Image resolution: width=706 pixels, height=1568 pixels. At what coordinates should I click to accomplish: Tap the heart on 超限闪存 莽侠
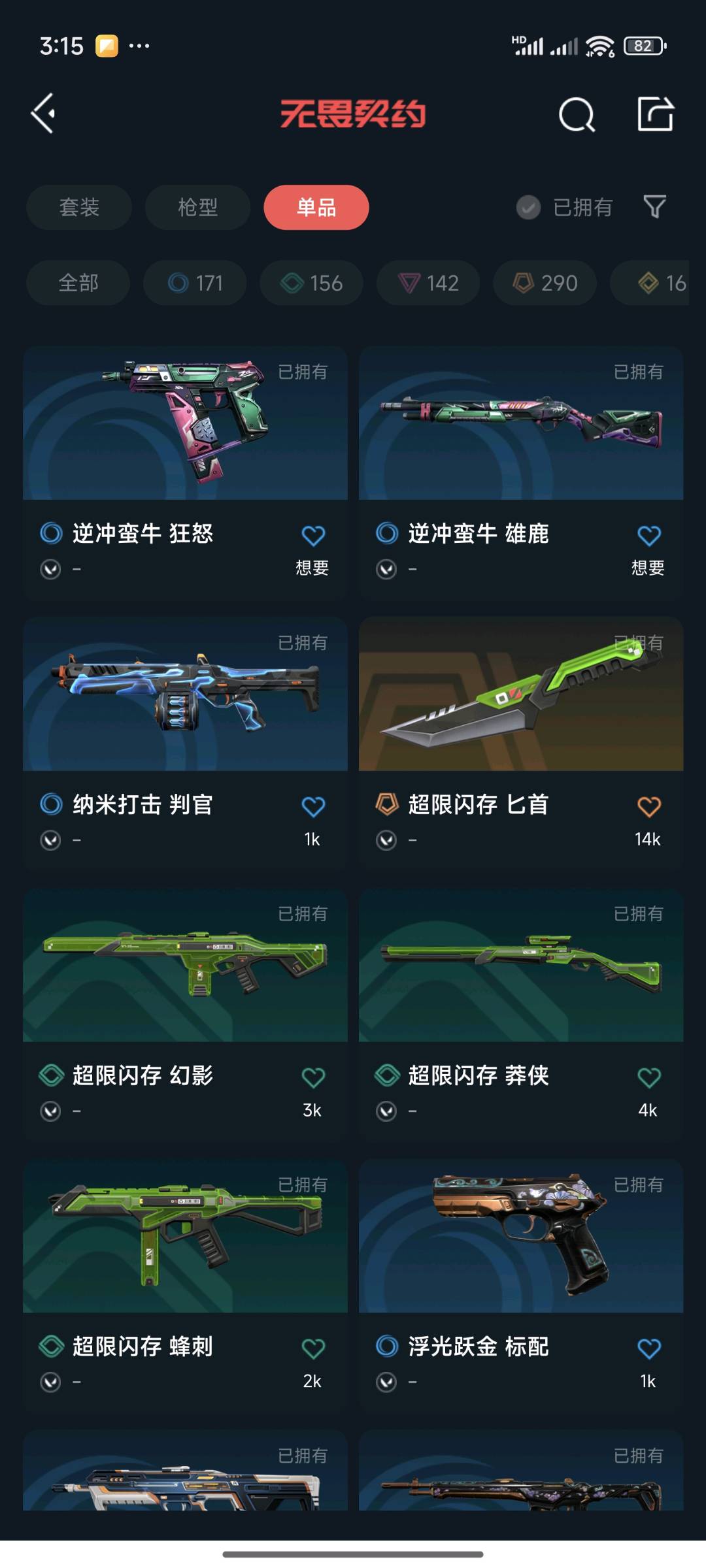[648, 1078]
